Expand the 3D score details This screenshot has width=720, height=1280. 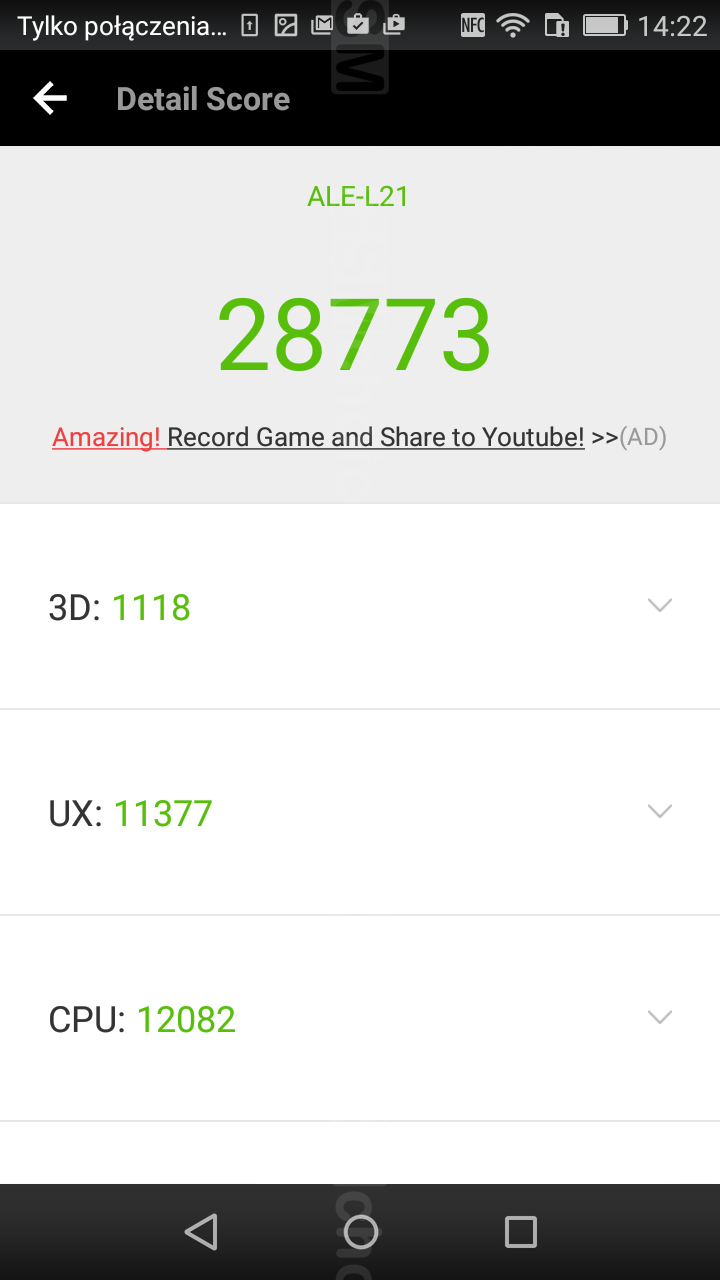point(659,605)
